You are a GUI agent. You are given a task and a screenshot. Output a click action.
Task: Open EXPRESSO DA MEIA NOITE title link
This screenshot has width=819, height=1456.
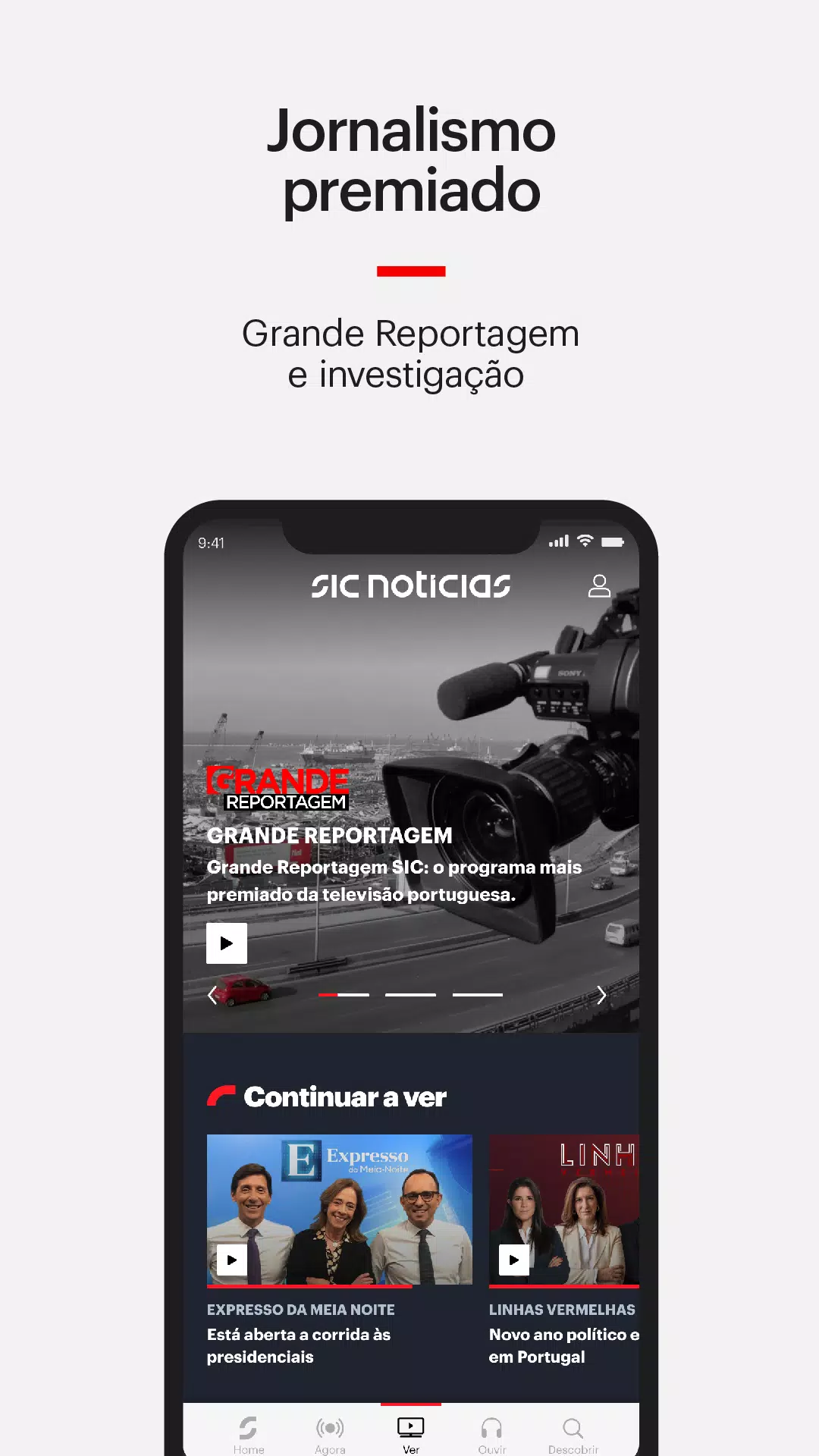pyautogui.click(x=300, y=1309)
